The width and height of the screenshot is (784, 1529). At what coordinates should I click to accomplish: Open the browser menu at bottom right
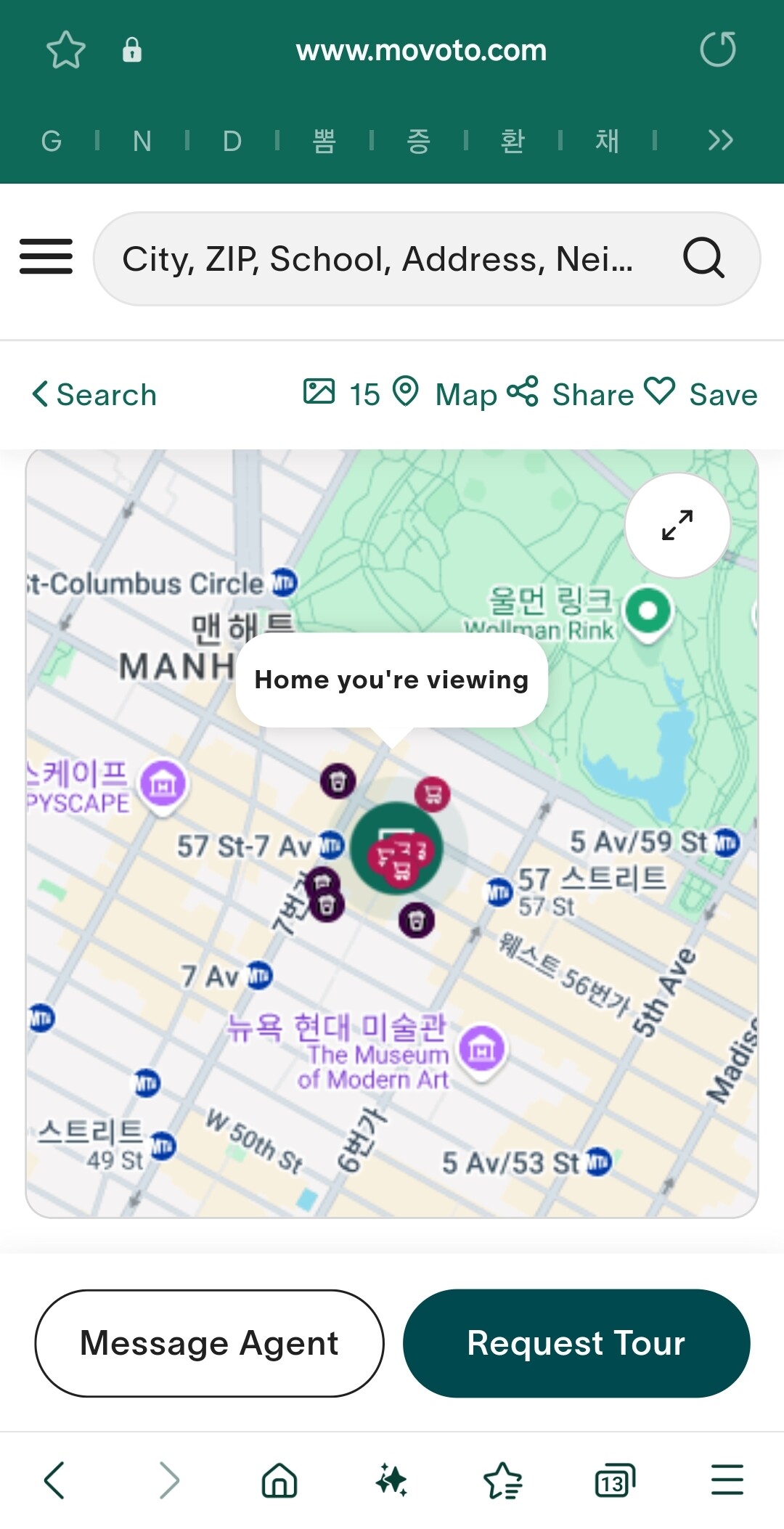(727, 1480)
